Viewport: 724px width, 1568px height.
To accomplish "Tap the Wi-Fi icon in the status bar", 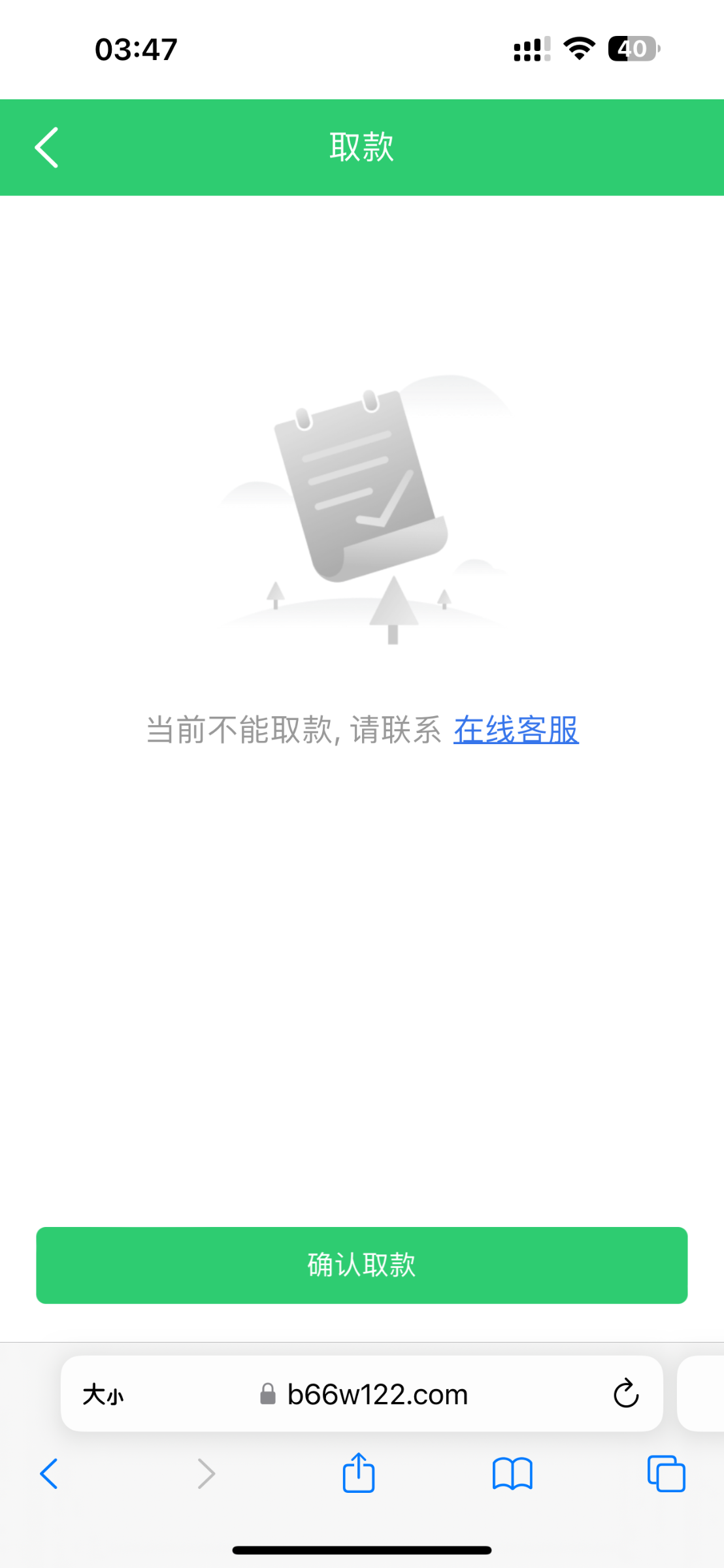I will tap(577, 46).
